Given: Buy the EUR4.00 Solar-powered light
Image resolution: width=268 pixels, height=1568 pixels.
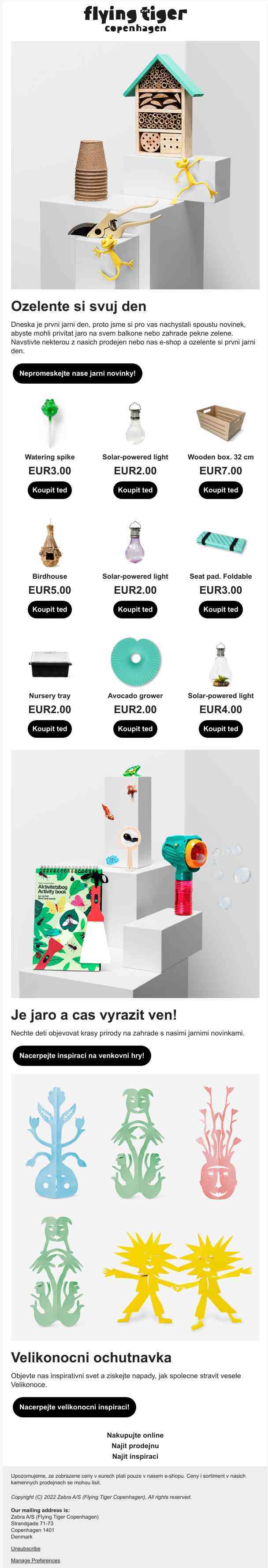Looking at the screenshot, I should coord(220,729).
